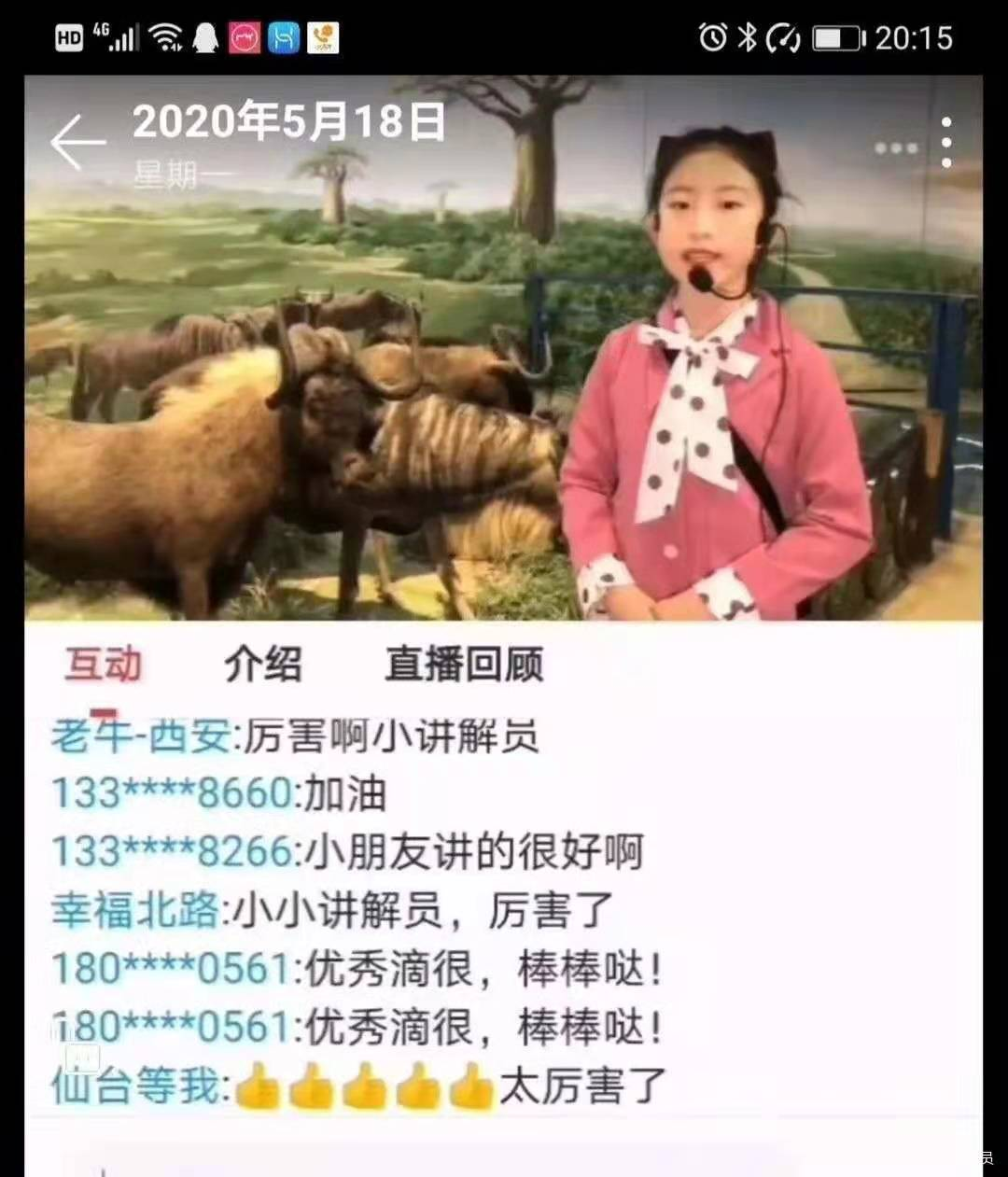Open the 直播回顾 tab
1008x1177 pixels.
coord(464,665)
